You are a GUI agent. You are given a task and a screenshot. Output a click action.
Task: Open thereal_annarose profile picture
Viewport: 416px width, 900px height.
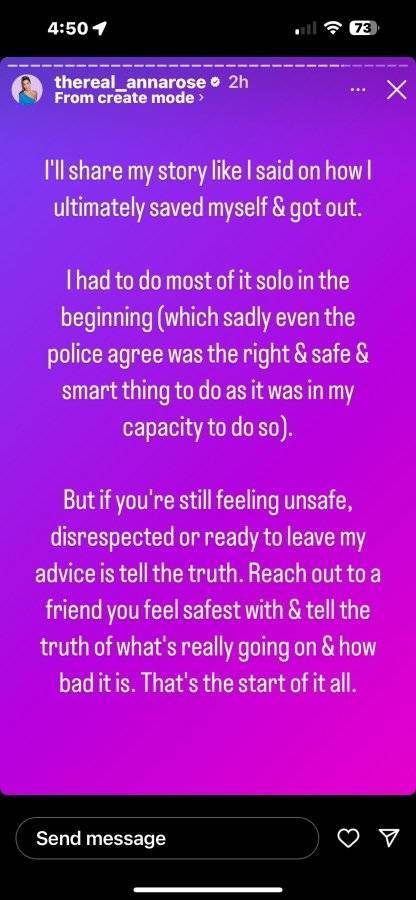tap(28, 90)
